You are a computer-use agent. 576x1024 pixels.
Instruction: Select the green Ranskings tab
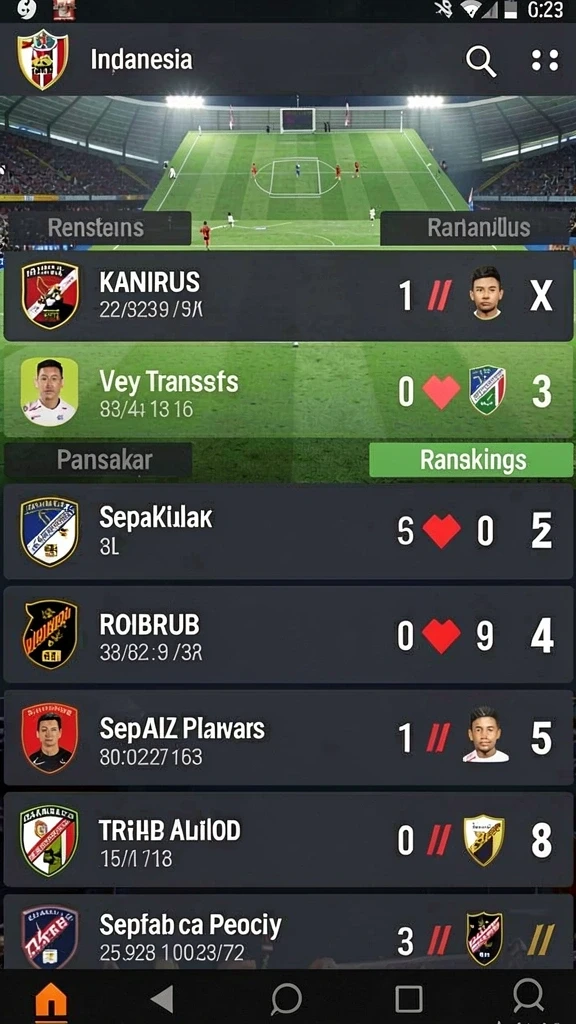pyautogui.click(x=472, y=460)
